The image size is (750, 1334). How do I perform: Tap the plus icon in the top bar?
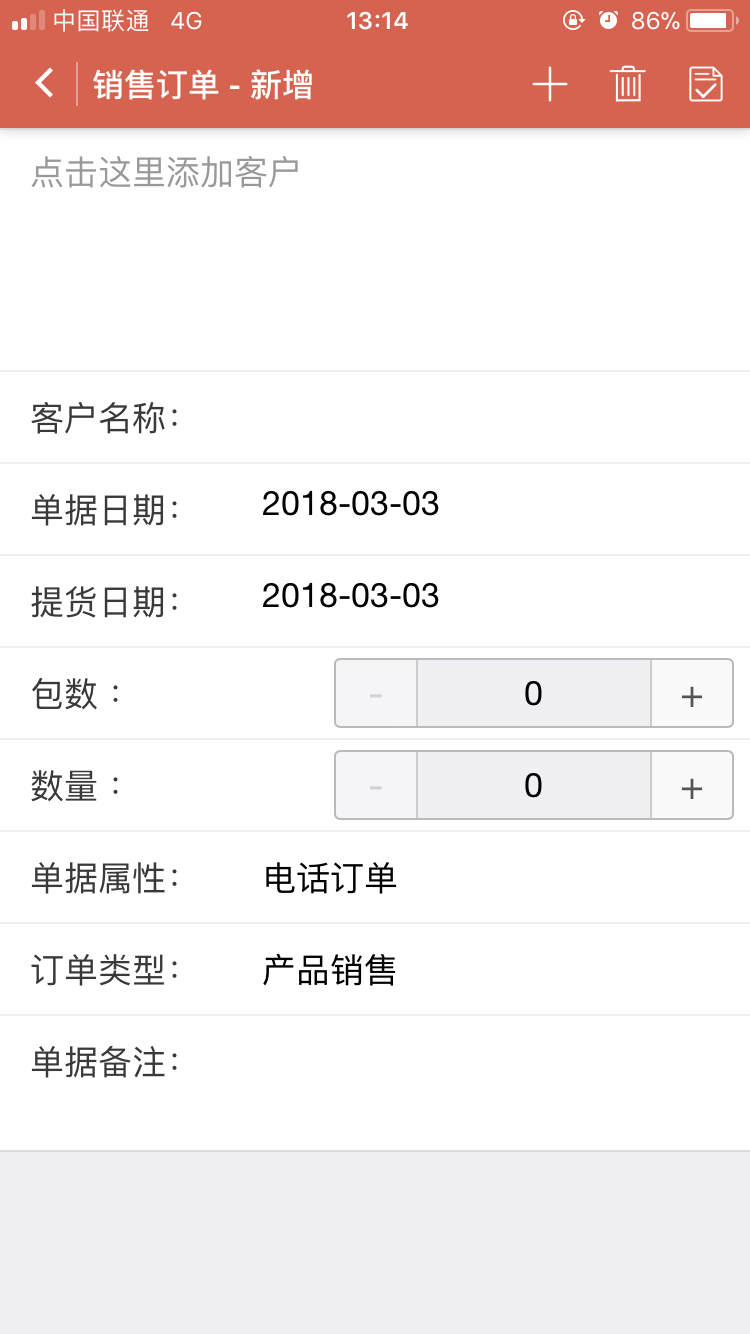549,84
